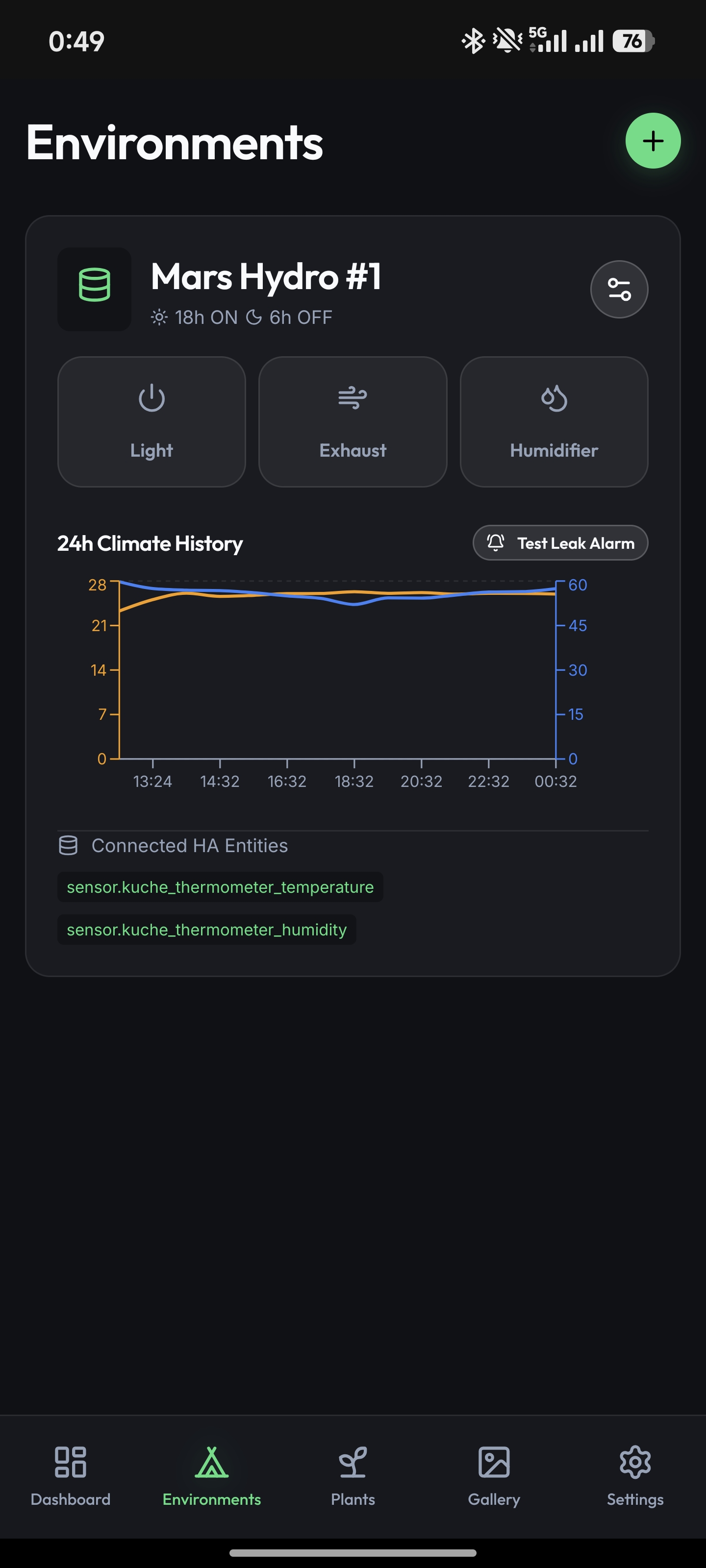Select the sensor.kuche_thermometer_temperature entity chip
Viewport: 706px width, 1568px height.
(x=220, y=887)
